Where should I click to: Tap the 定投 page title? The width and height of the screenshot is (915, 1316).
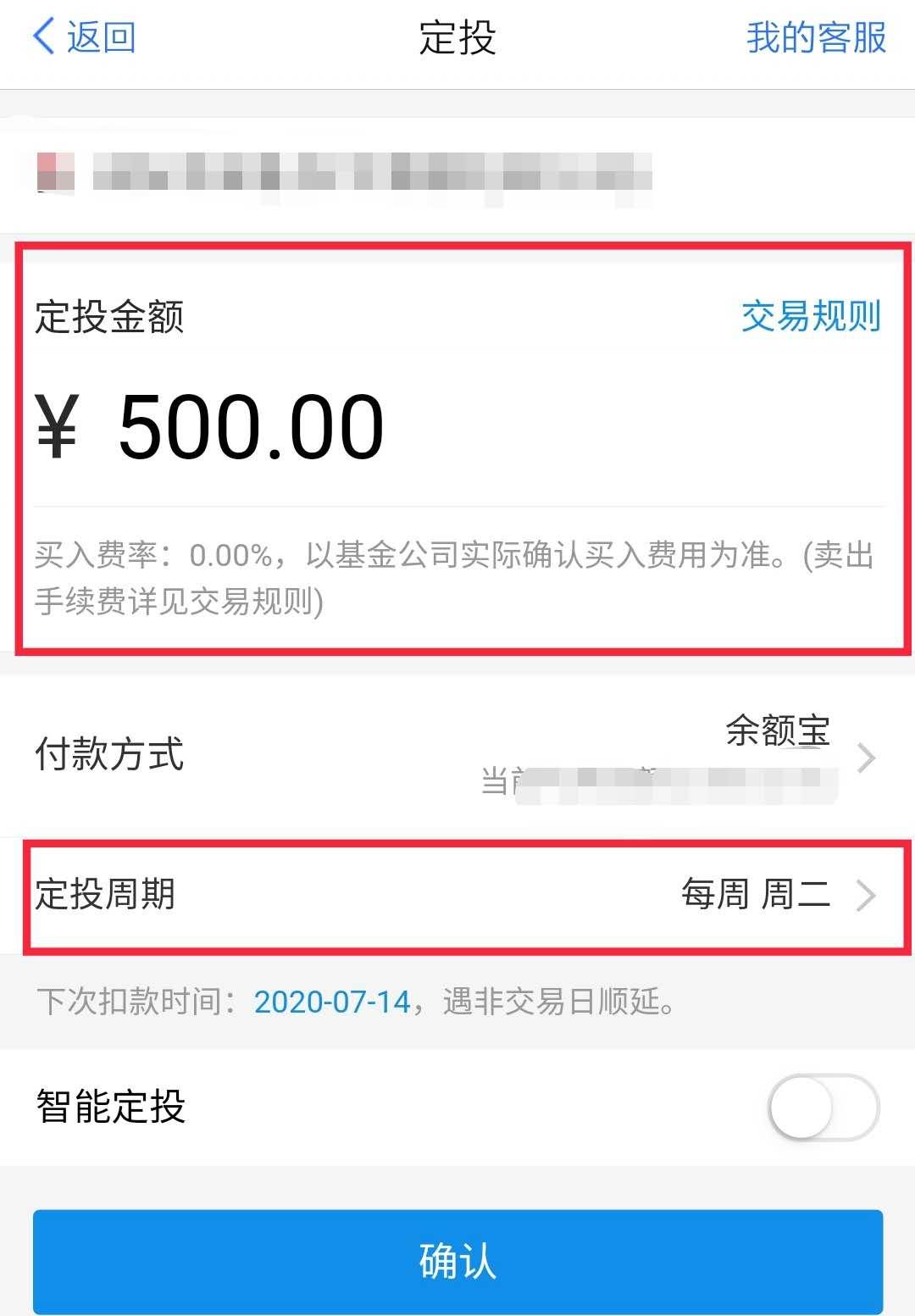coord(457,36)
